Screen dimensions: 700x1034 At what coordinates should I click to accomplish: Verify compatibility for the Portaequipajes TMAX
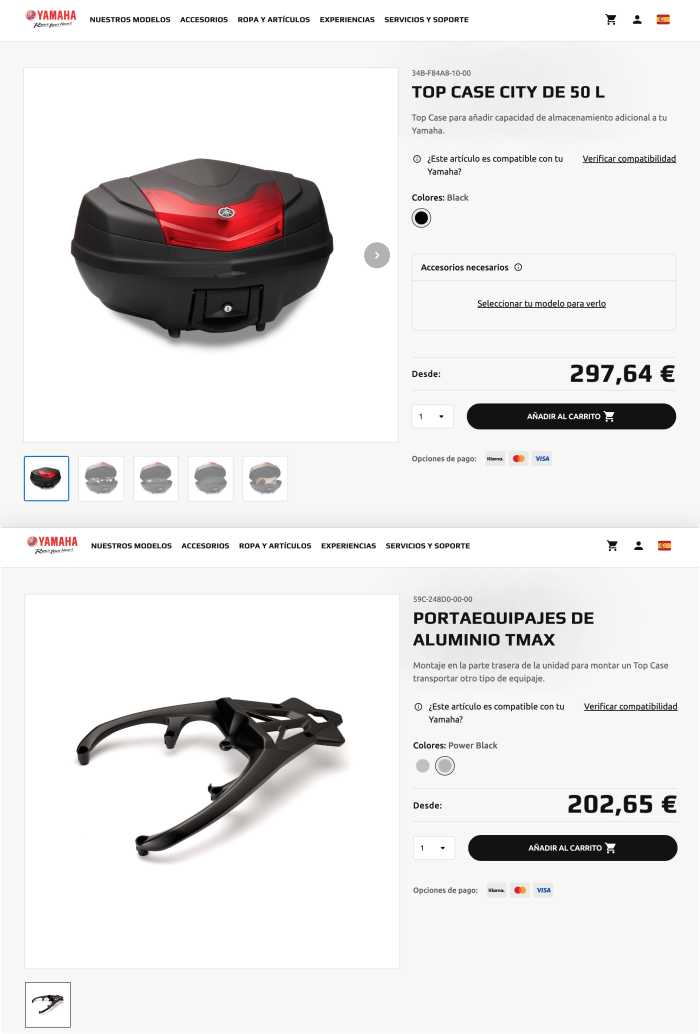pos(630,706)
